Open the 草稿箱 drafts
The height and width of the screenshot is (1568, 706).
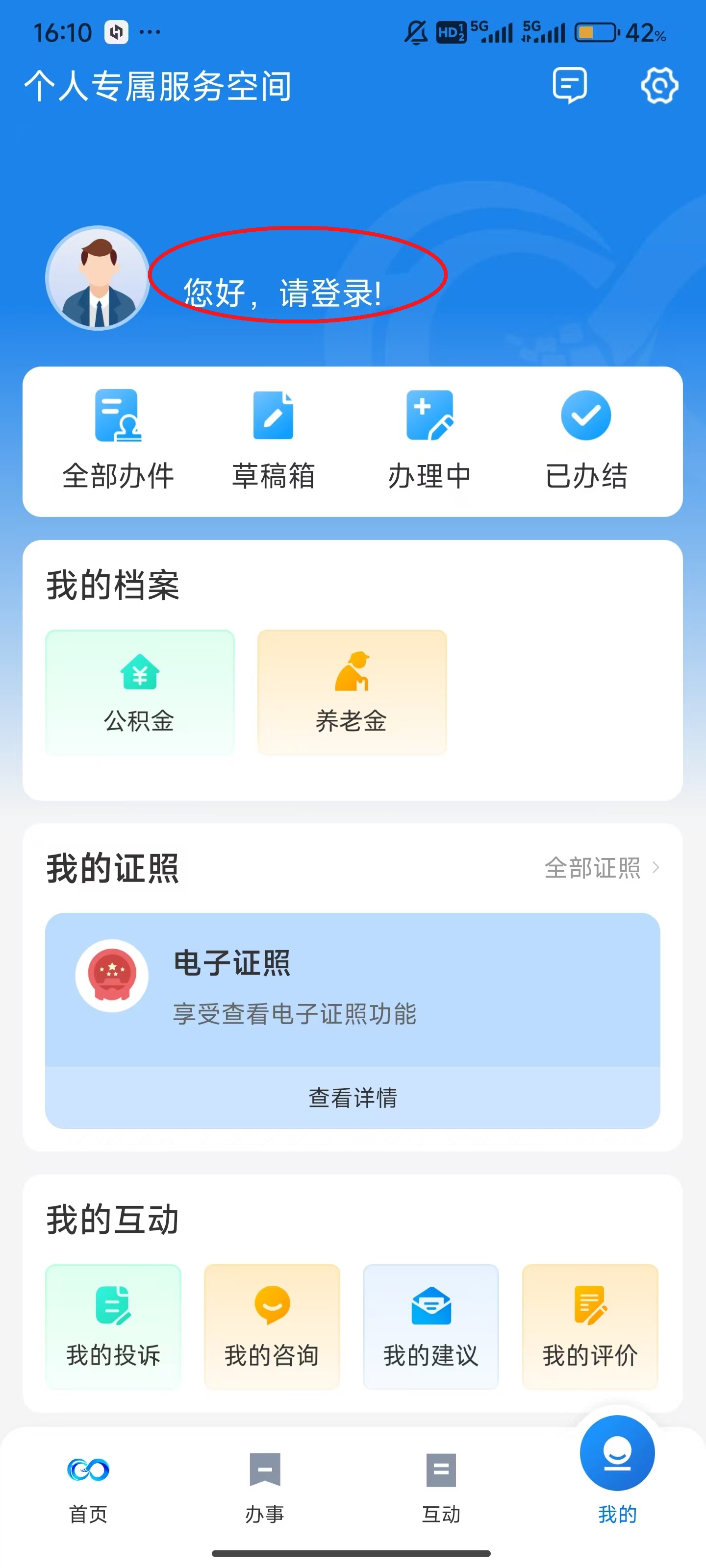(273, 440)
